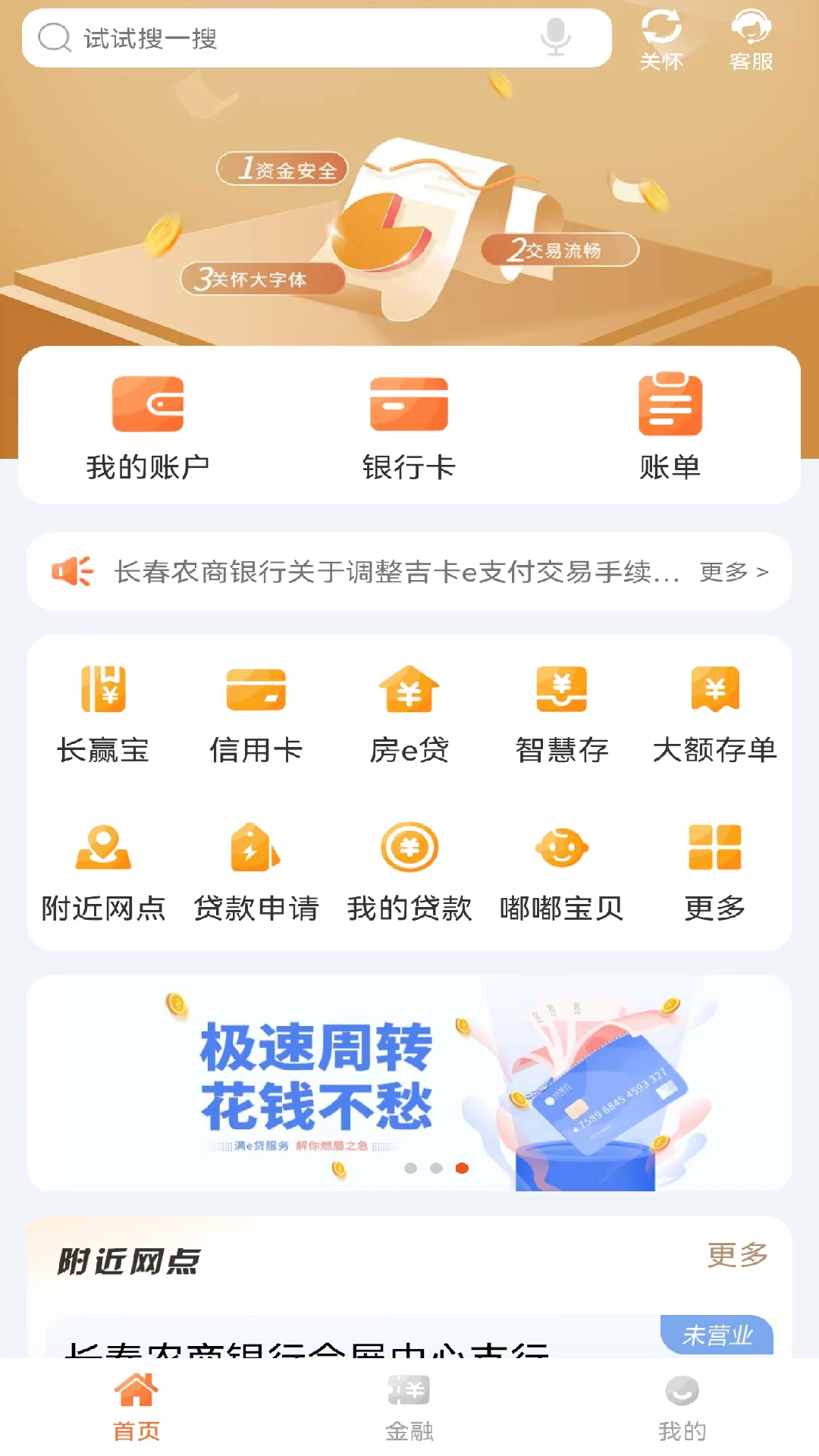
Task: Start a 贷款申请
Action: [x=256, y=872]
